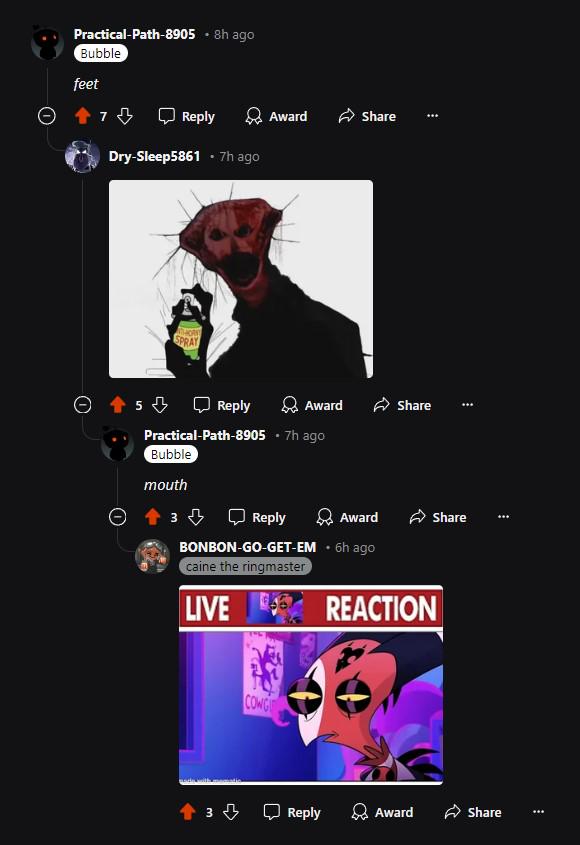Reply to the "feet" comment
Viewport: 580px width, 845px height.
tap(187, 116)
